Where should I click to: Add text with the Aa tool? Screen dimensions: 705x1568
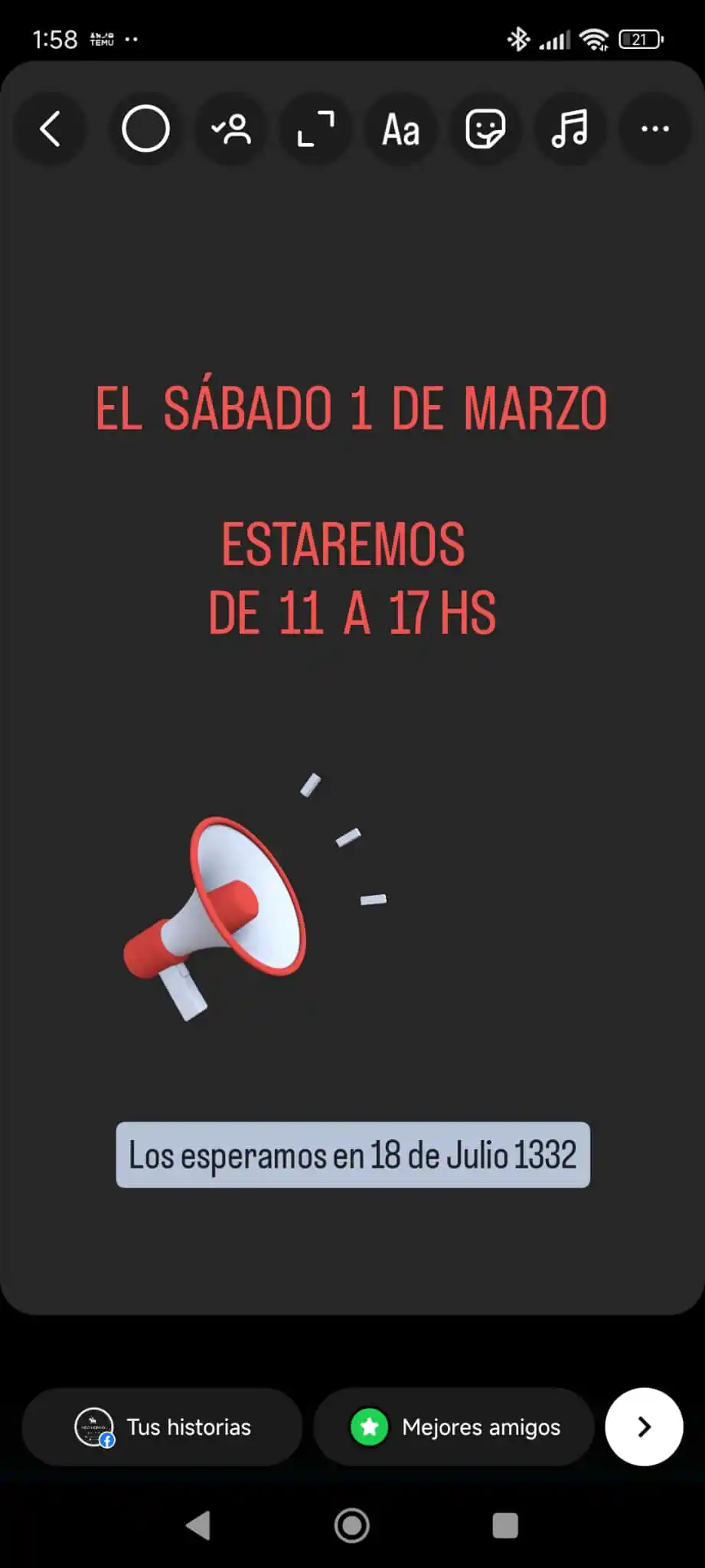[400, 129]
